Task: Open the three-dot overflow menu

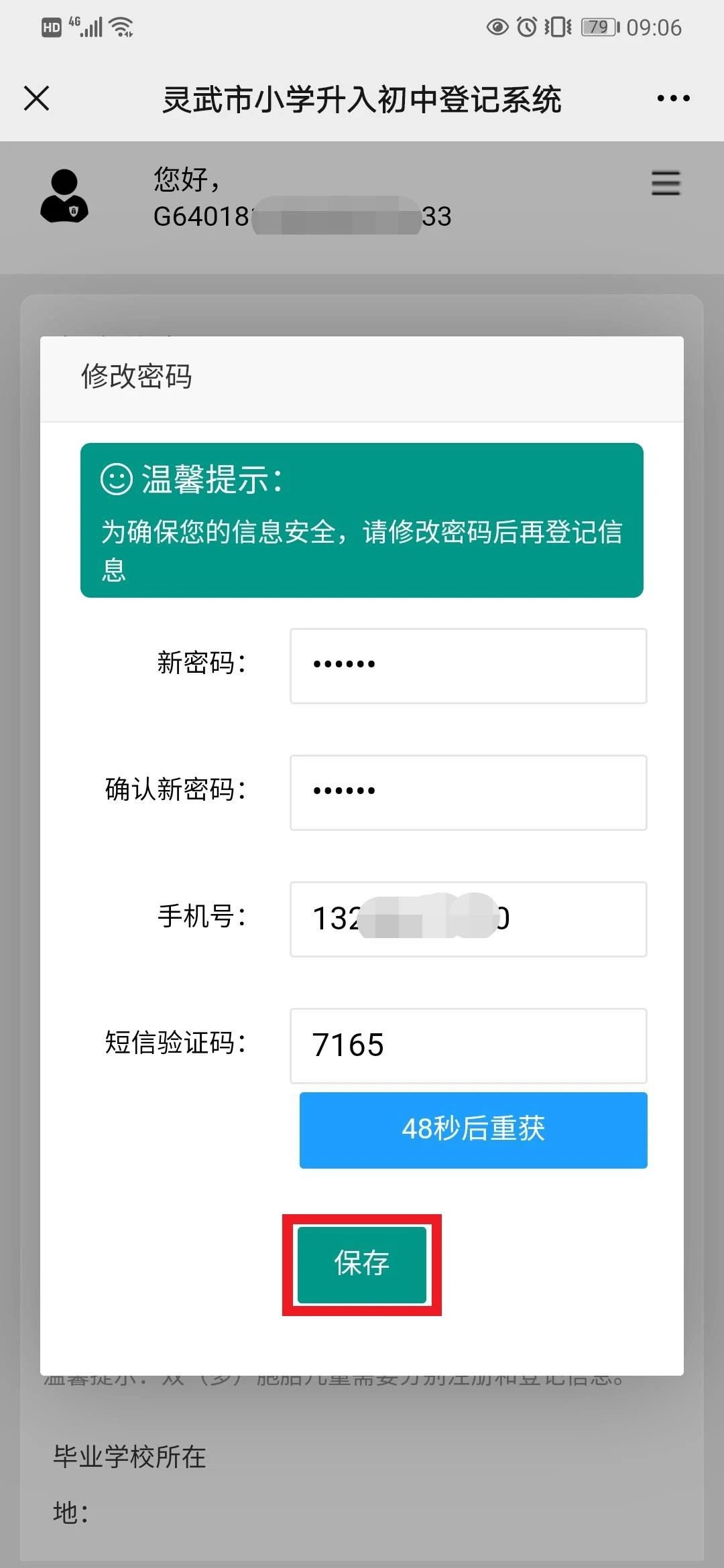Action: pos(672,99)
